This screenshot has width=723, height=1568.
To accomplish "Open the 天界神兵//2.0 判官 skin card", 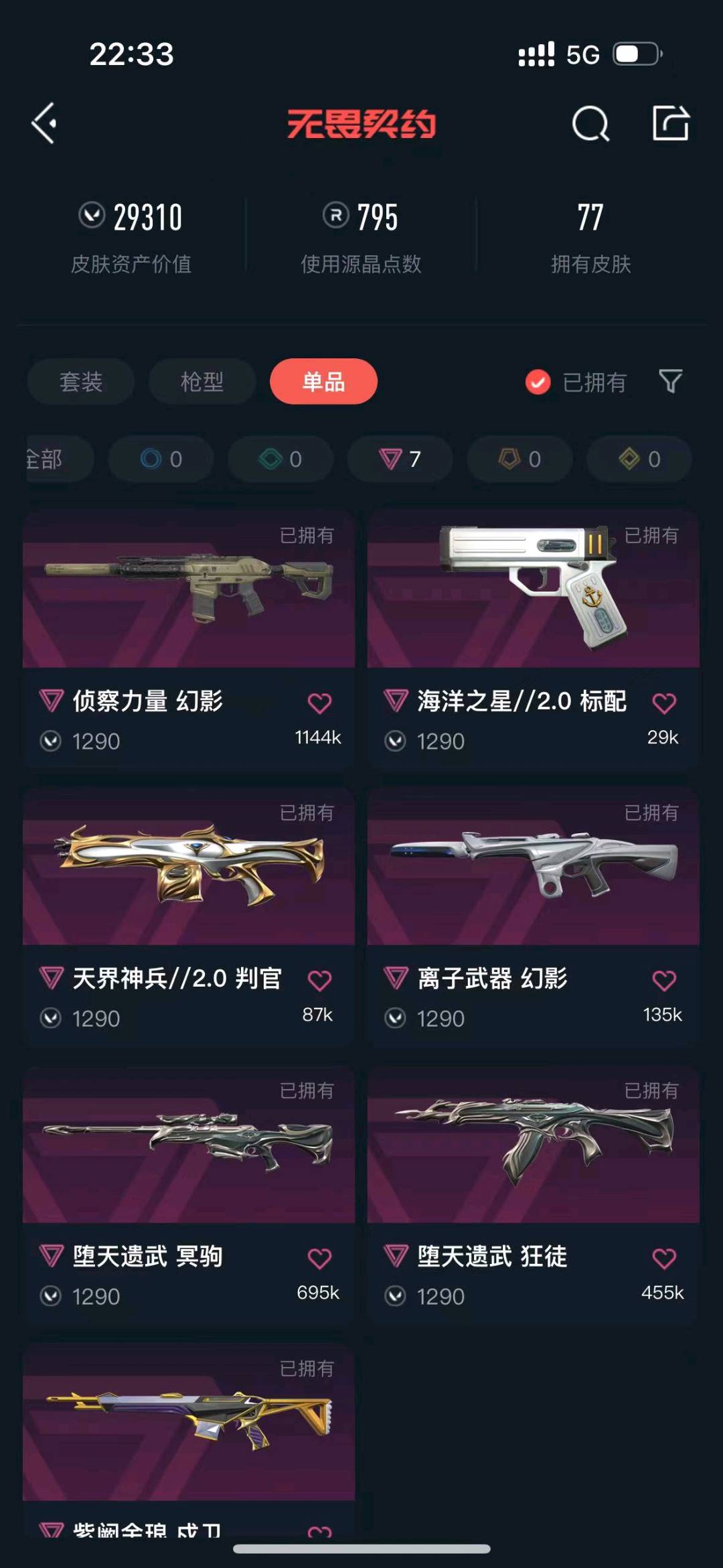I will point(189,918).
